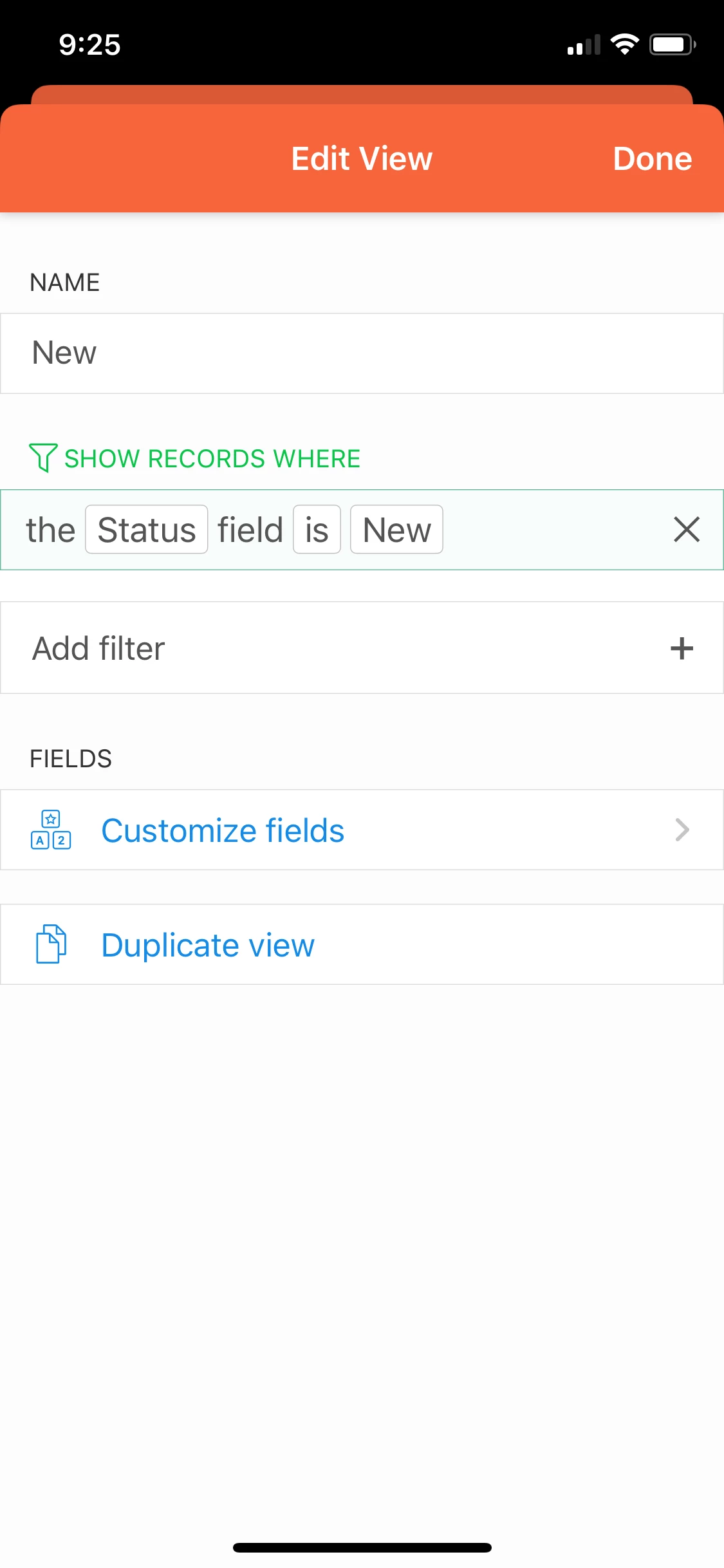Edit the view name field

362,353
